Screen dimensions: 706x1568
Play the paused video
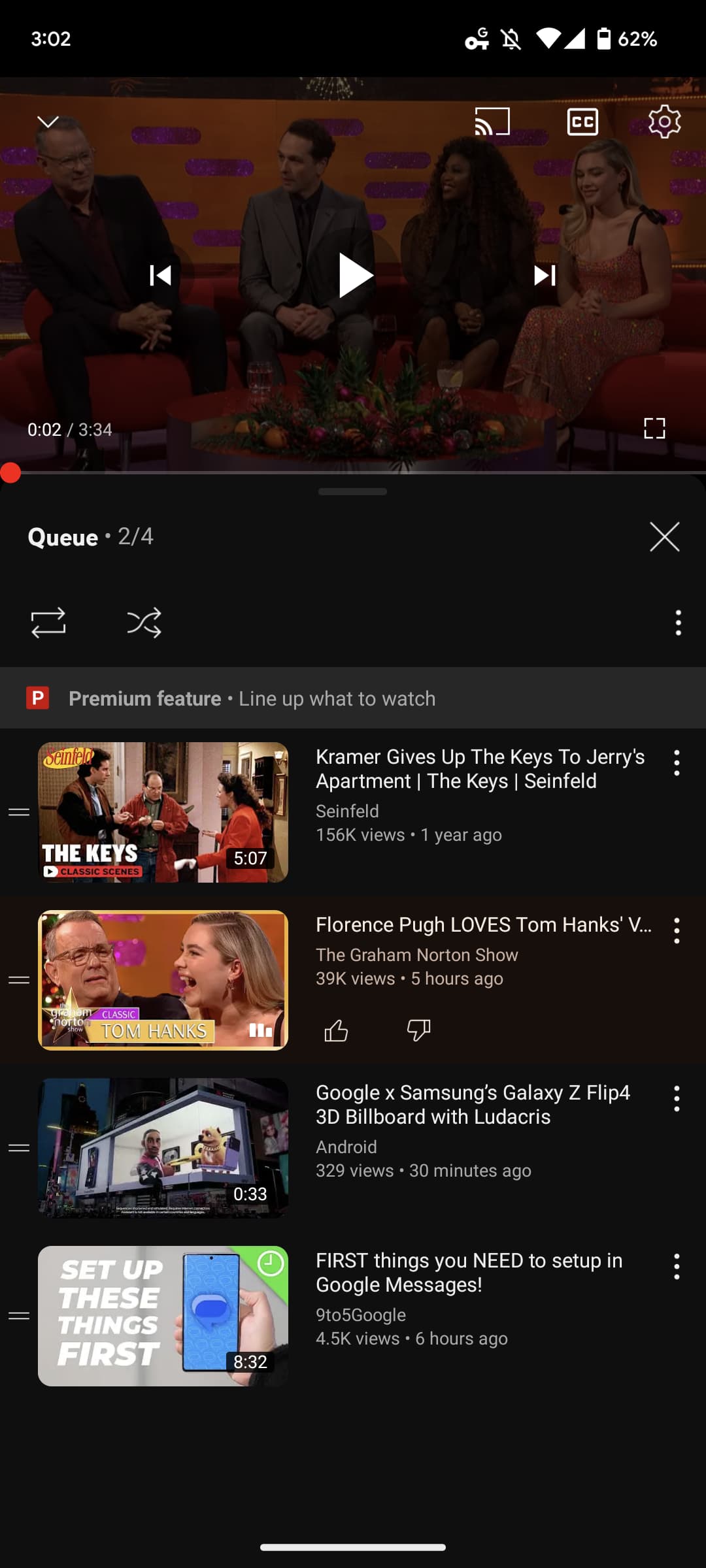(x=354, y=276)
